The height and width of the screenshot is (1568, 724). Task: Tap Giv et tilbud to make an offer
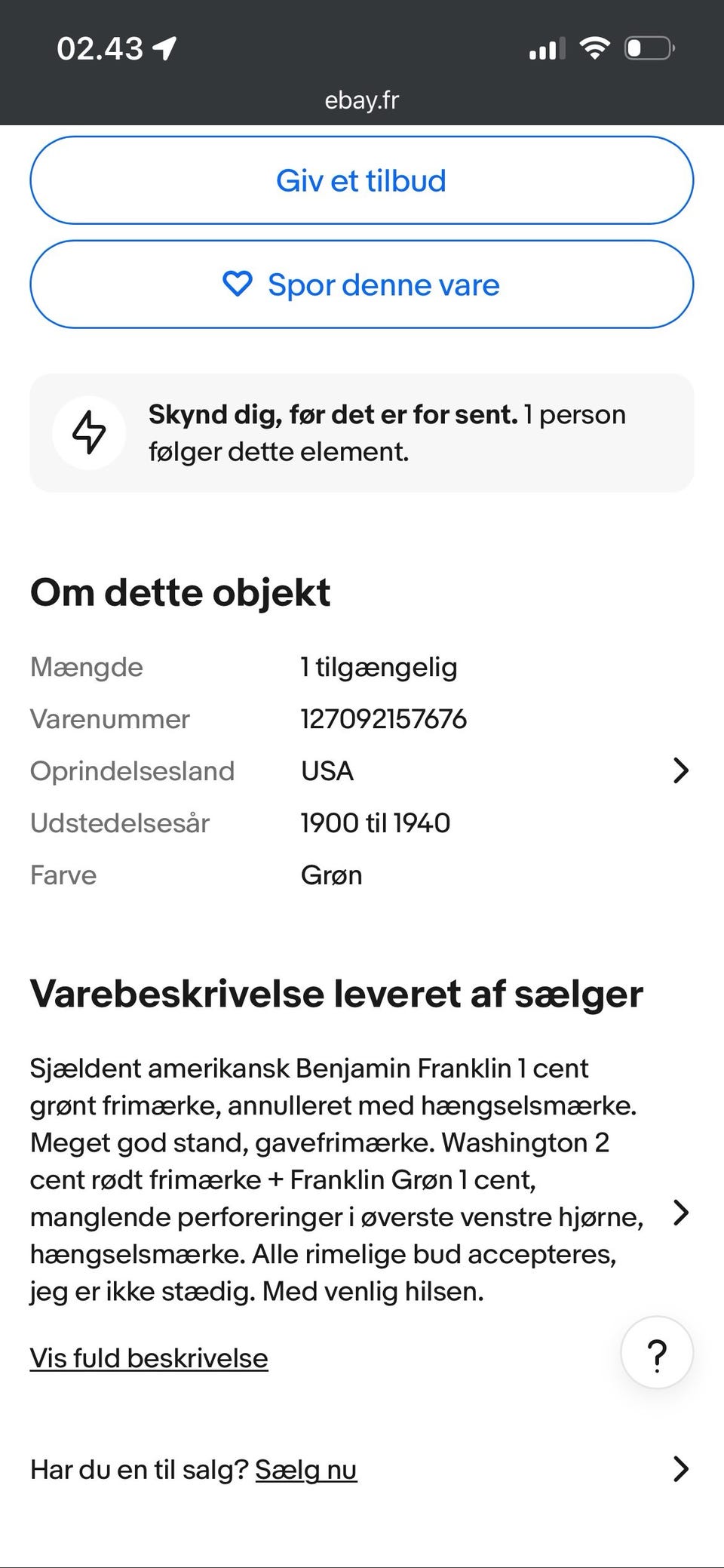[361, 180]
